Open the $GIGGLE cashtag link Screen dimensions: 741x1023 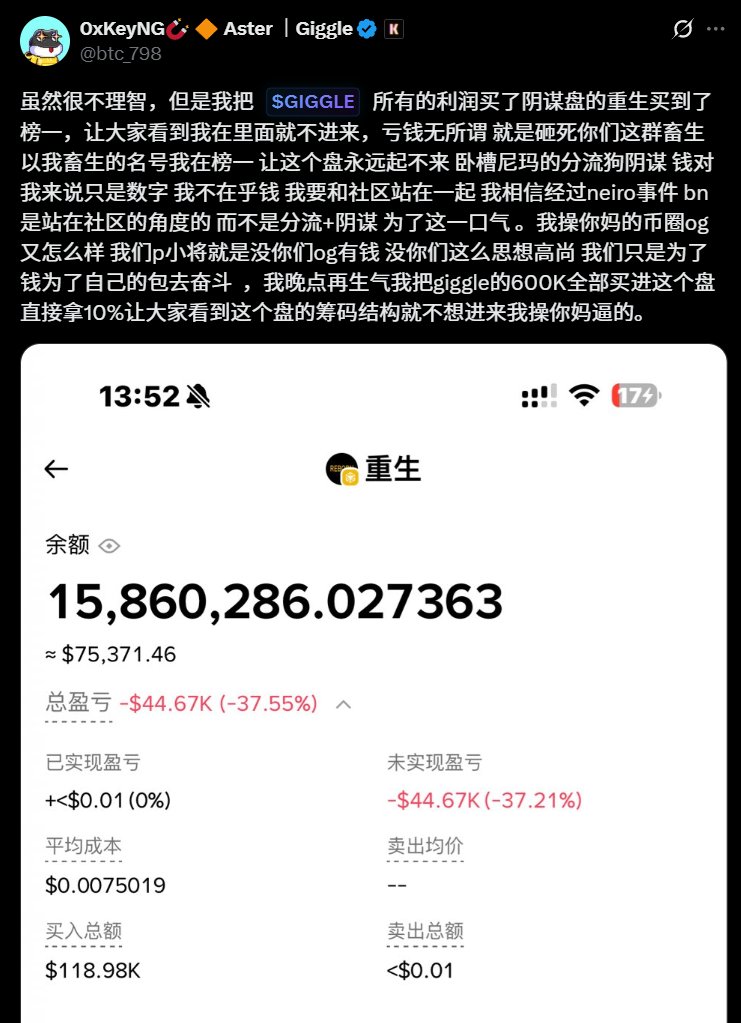[x=313, y=101]
